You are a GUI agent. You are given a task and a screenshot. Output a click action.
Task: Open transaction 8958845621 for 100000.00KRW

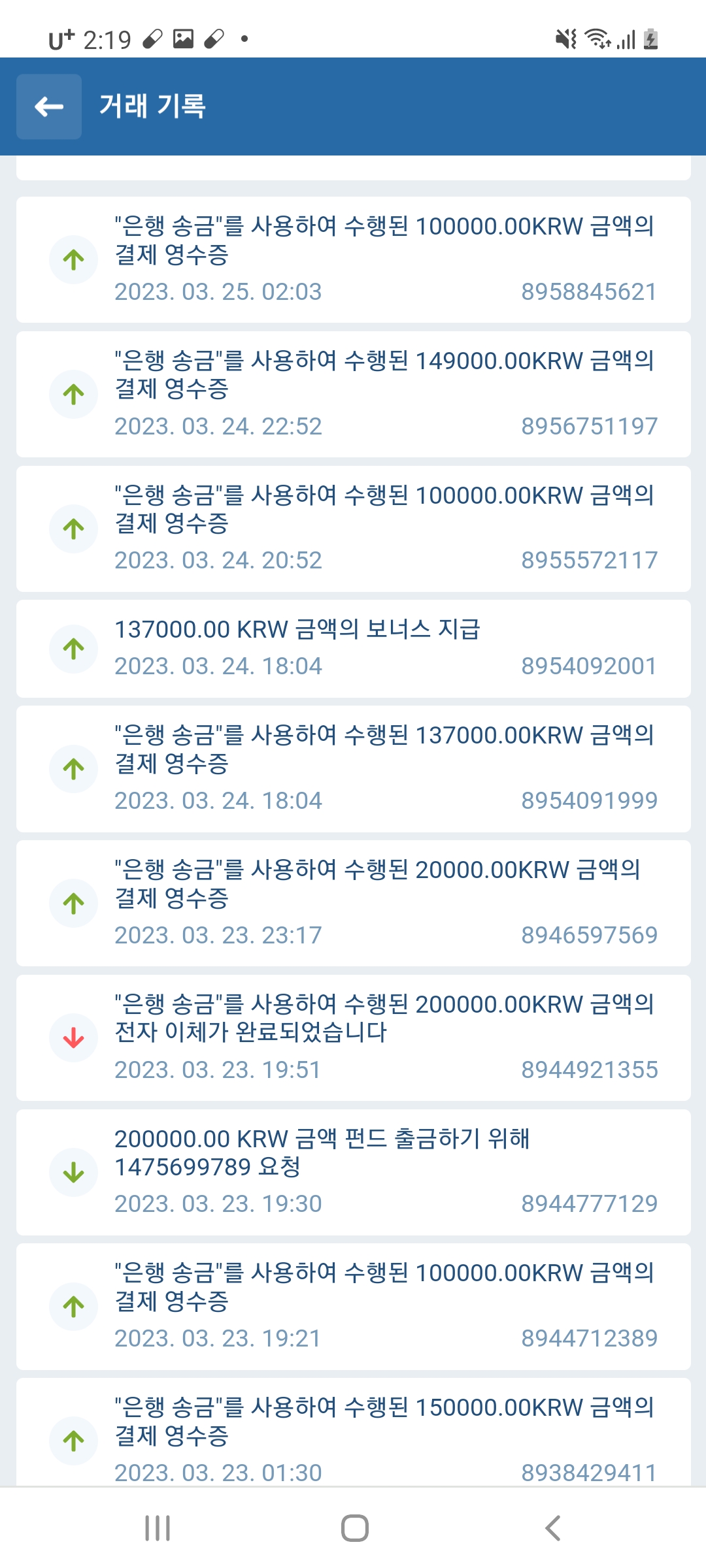pyautogui.click(x=353, y=259)
